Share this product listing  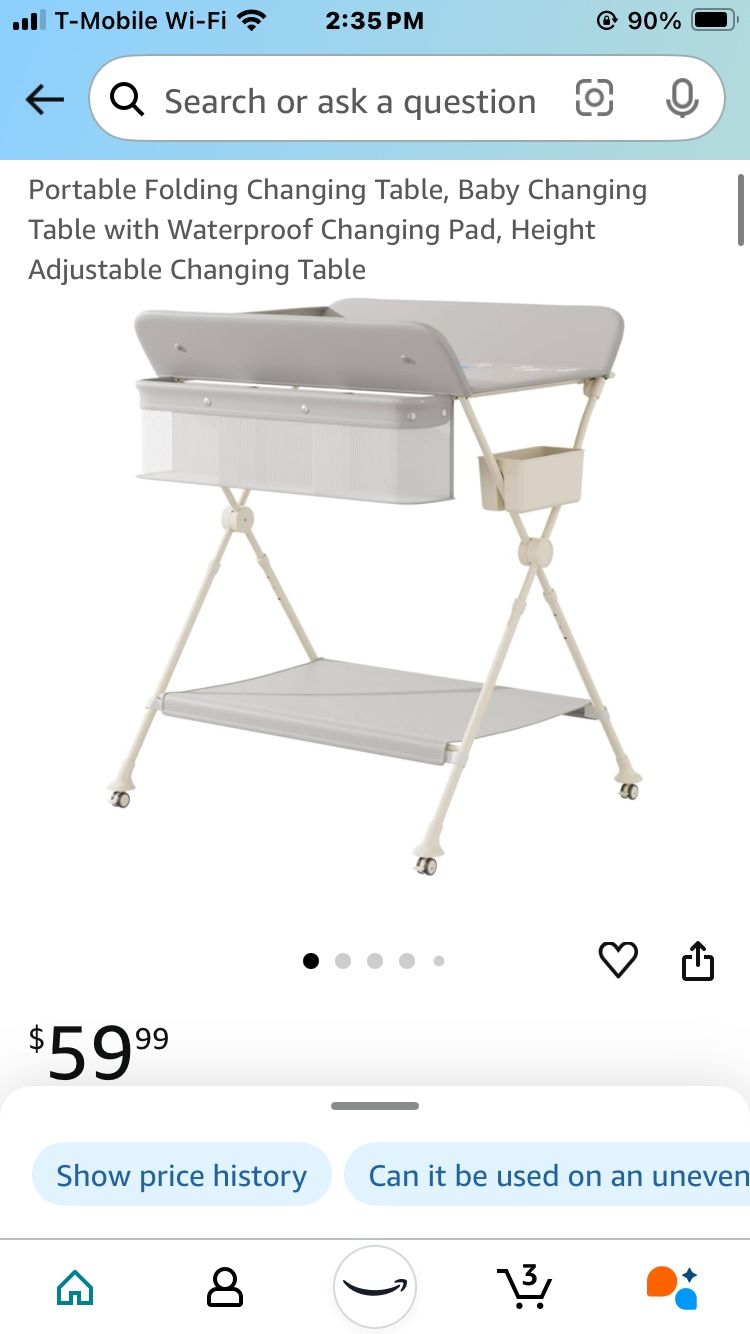697,960
